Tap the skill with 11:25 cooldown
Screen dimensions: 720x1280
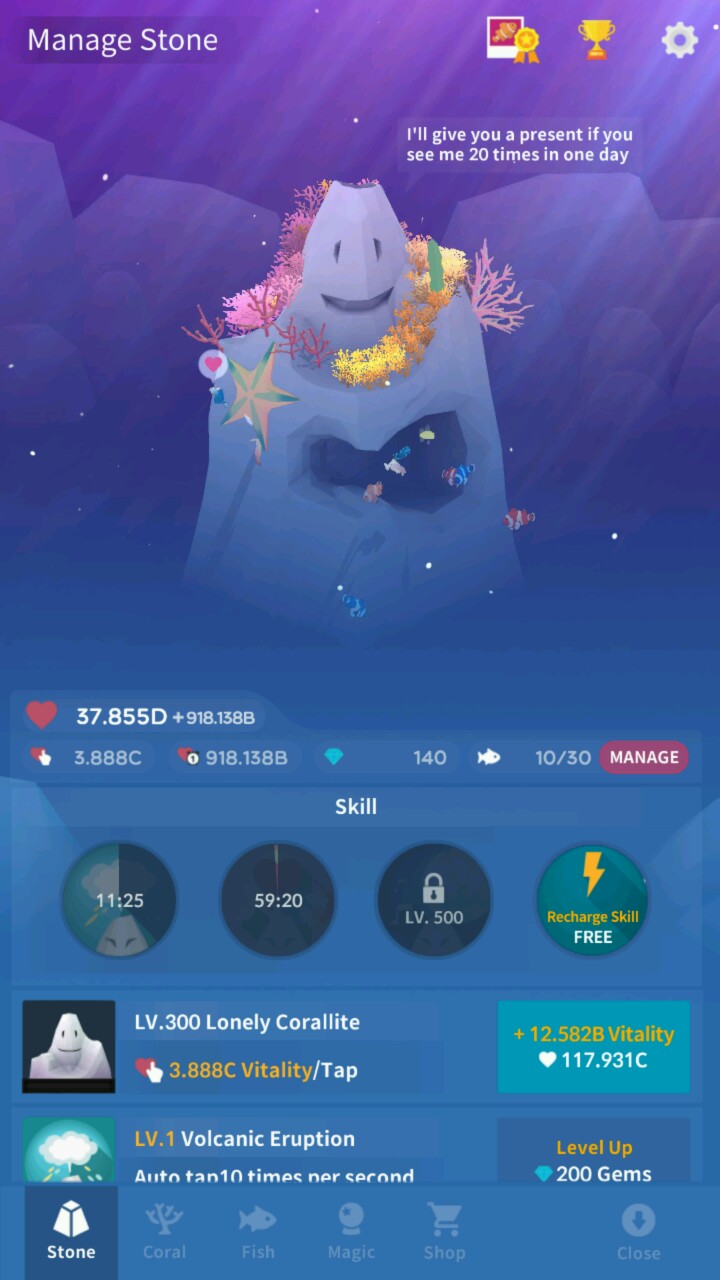coord(119,900)
